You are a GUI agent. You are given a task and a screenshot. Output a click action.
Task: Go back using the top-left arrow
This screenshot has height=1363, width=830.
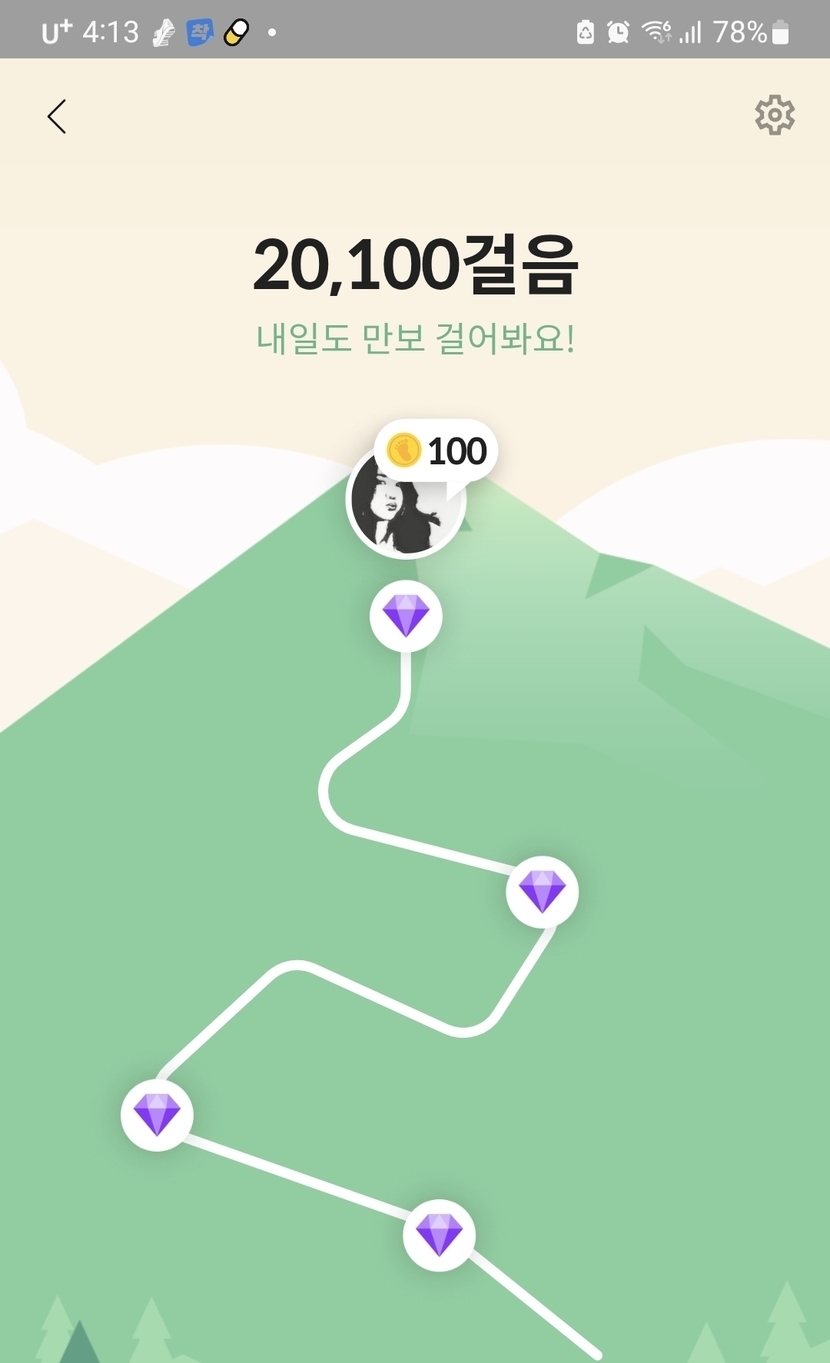coord(57,117)
